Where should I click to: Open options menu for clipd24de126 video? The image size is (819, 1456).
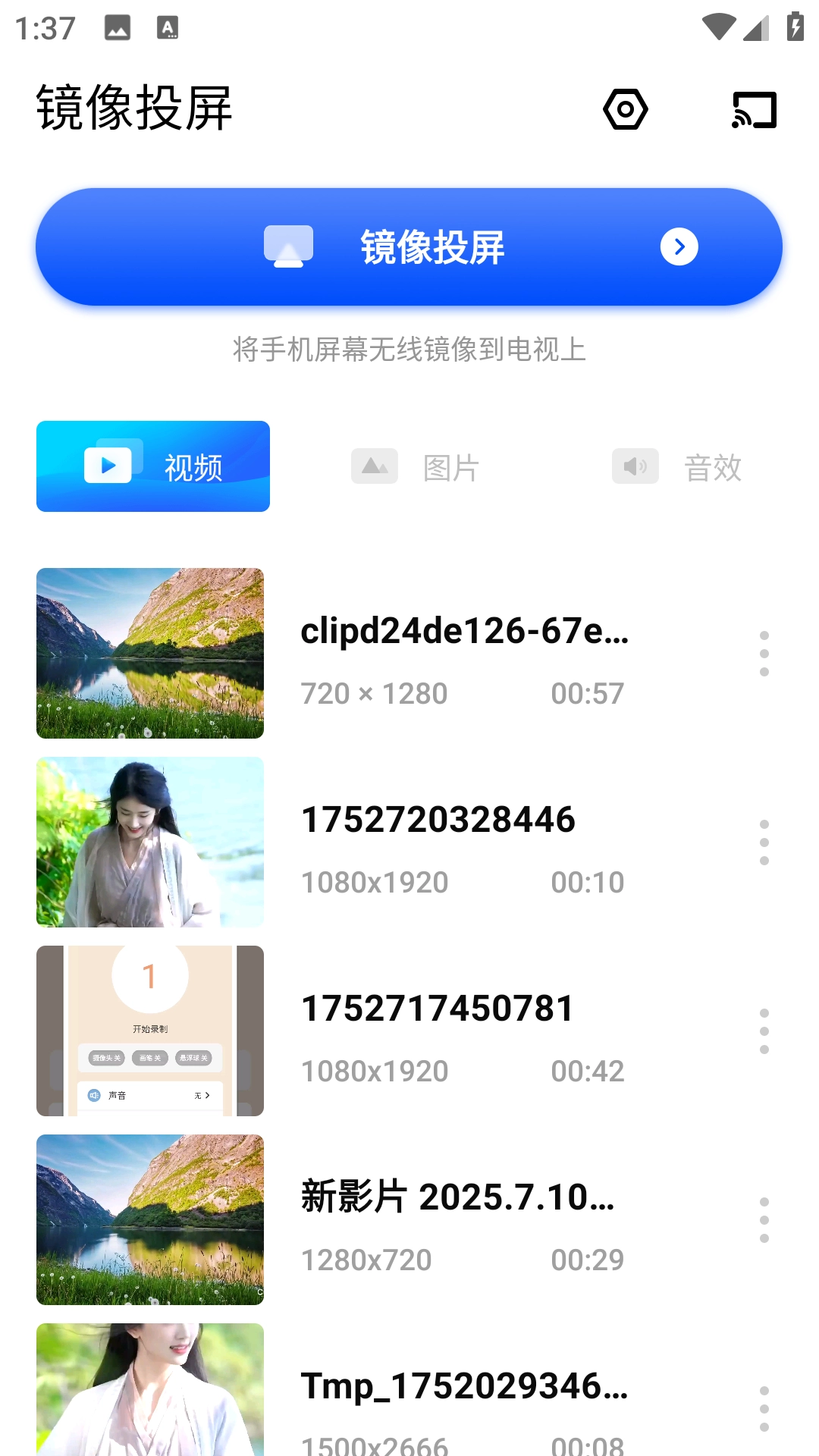(x=763, y=654)
